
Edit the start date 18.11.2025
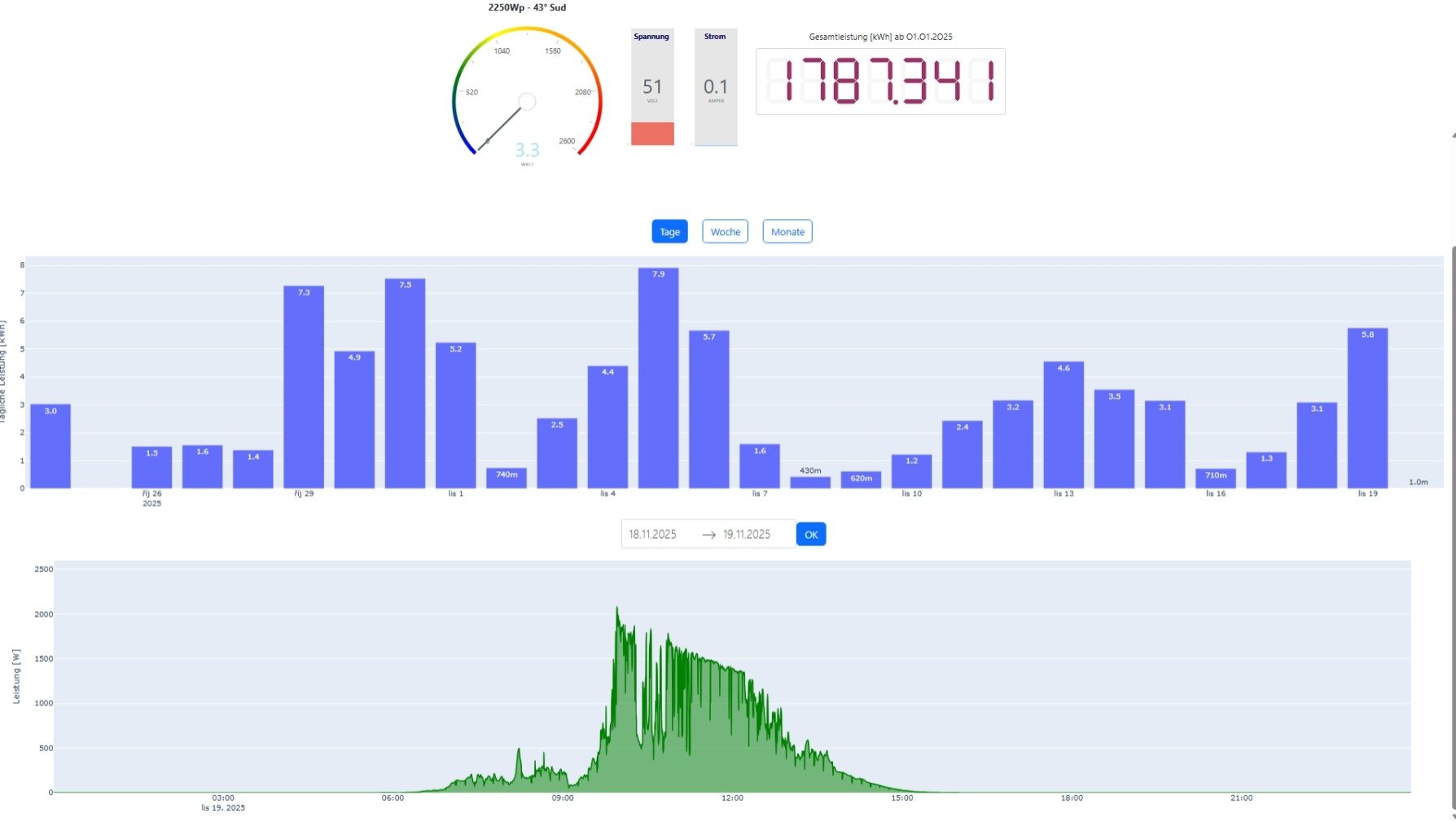pyautogui.click(x=653, y=535)
